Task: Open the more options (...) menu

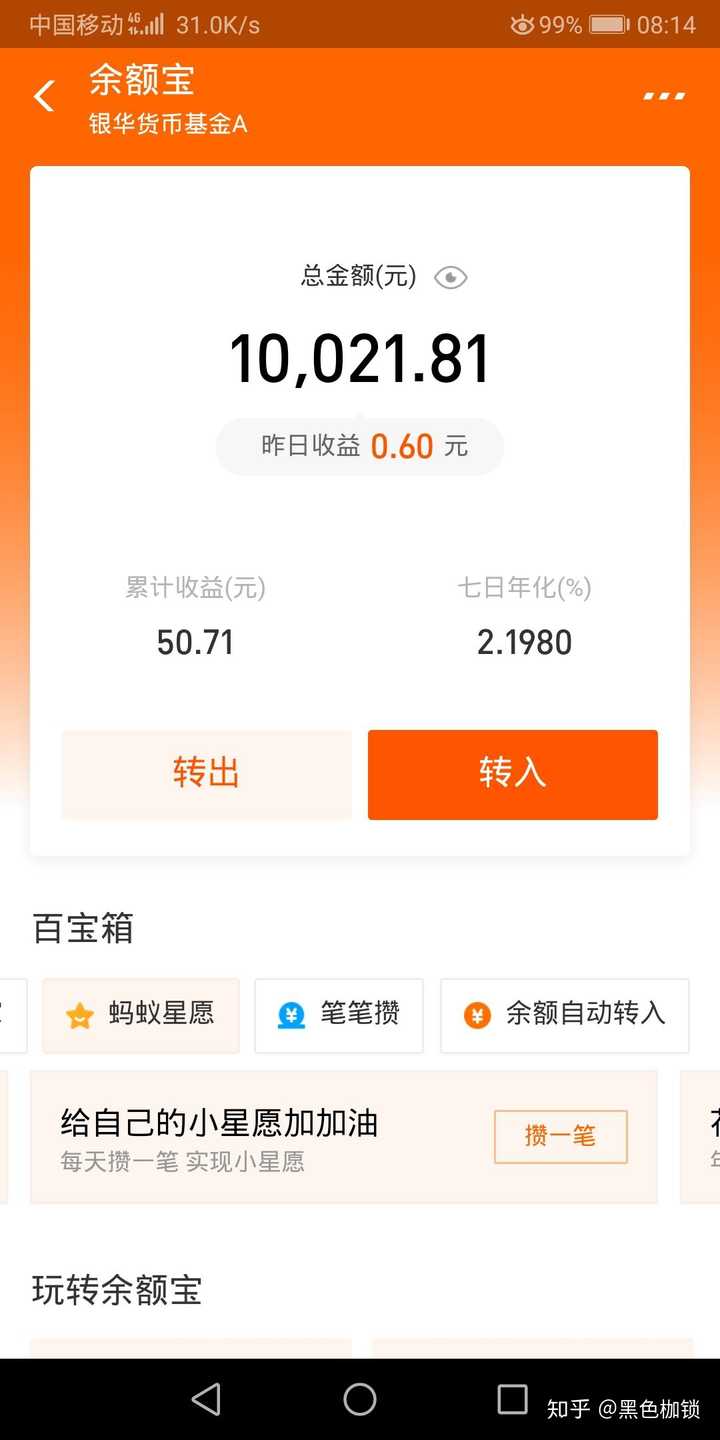Action: [x=663, y=96]
